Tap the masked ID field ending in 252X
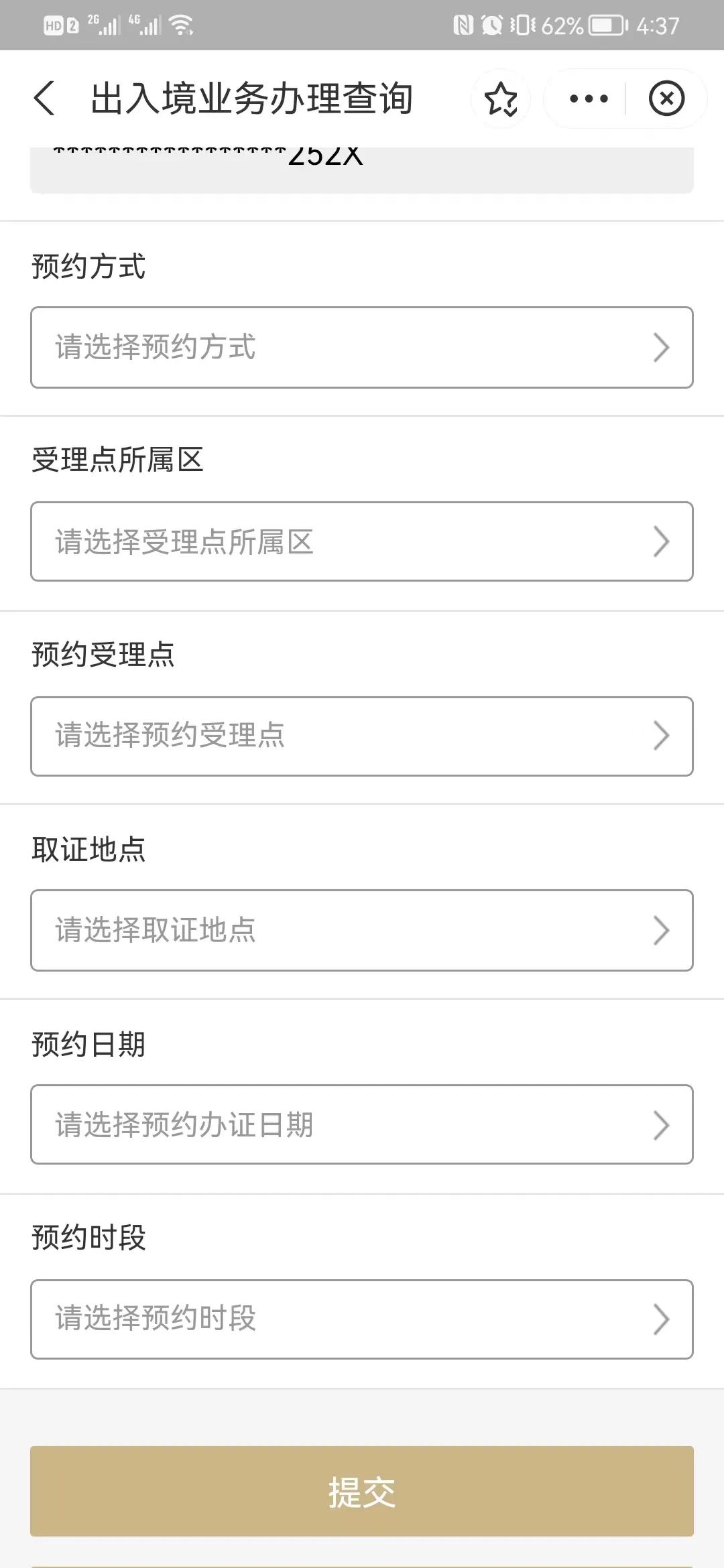The image size is (724, 1568). point(362,163)
